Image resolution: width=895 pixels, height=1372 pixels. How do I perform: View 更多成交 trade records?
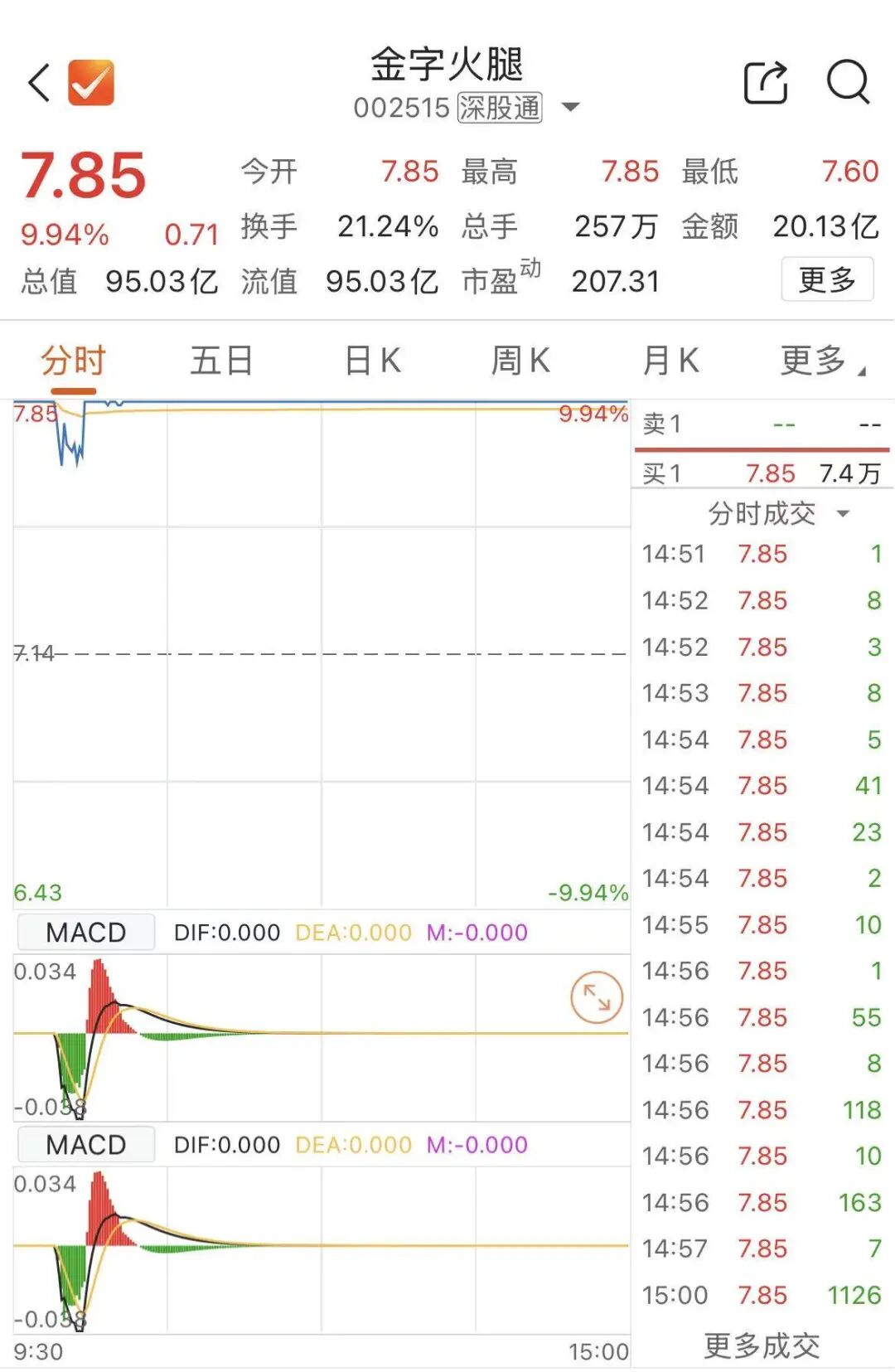click(x=761, y=1345)
